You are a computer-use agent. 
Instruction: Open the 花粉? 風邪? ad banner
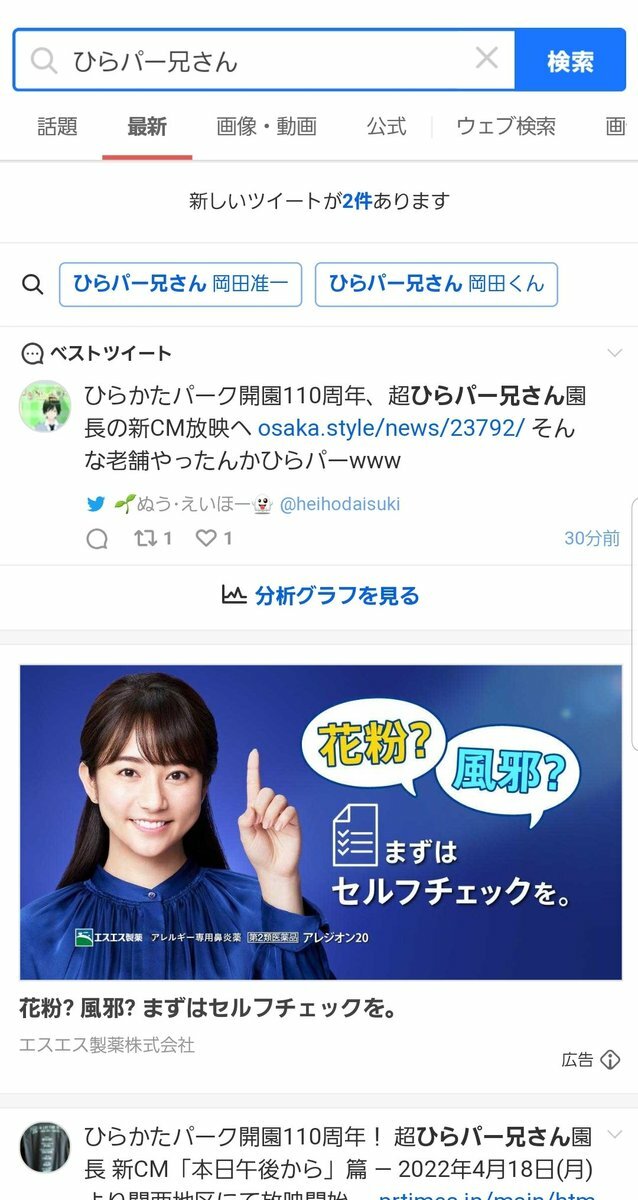point(320,822)
